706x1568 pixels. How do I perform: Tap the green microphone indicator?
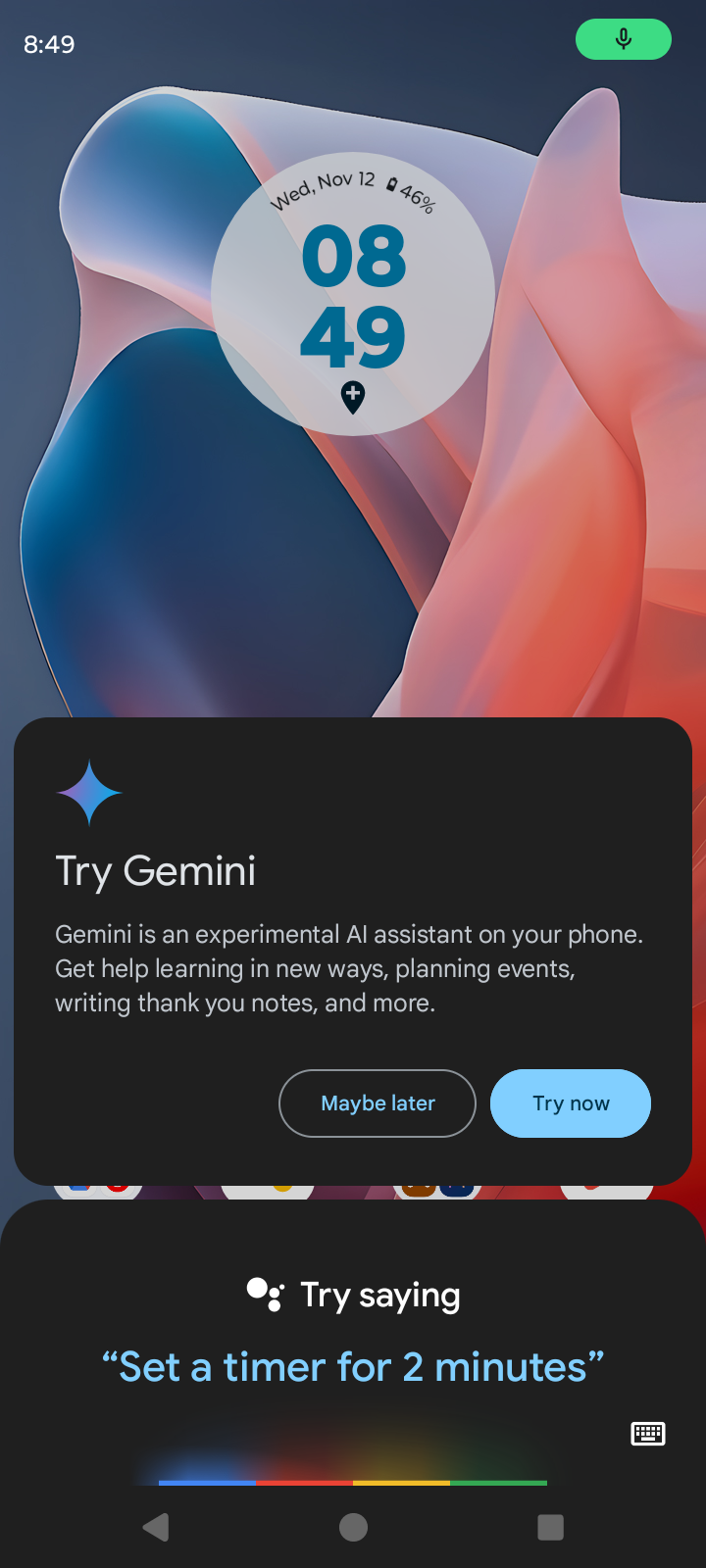(623, 40)
